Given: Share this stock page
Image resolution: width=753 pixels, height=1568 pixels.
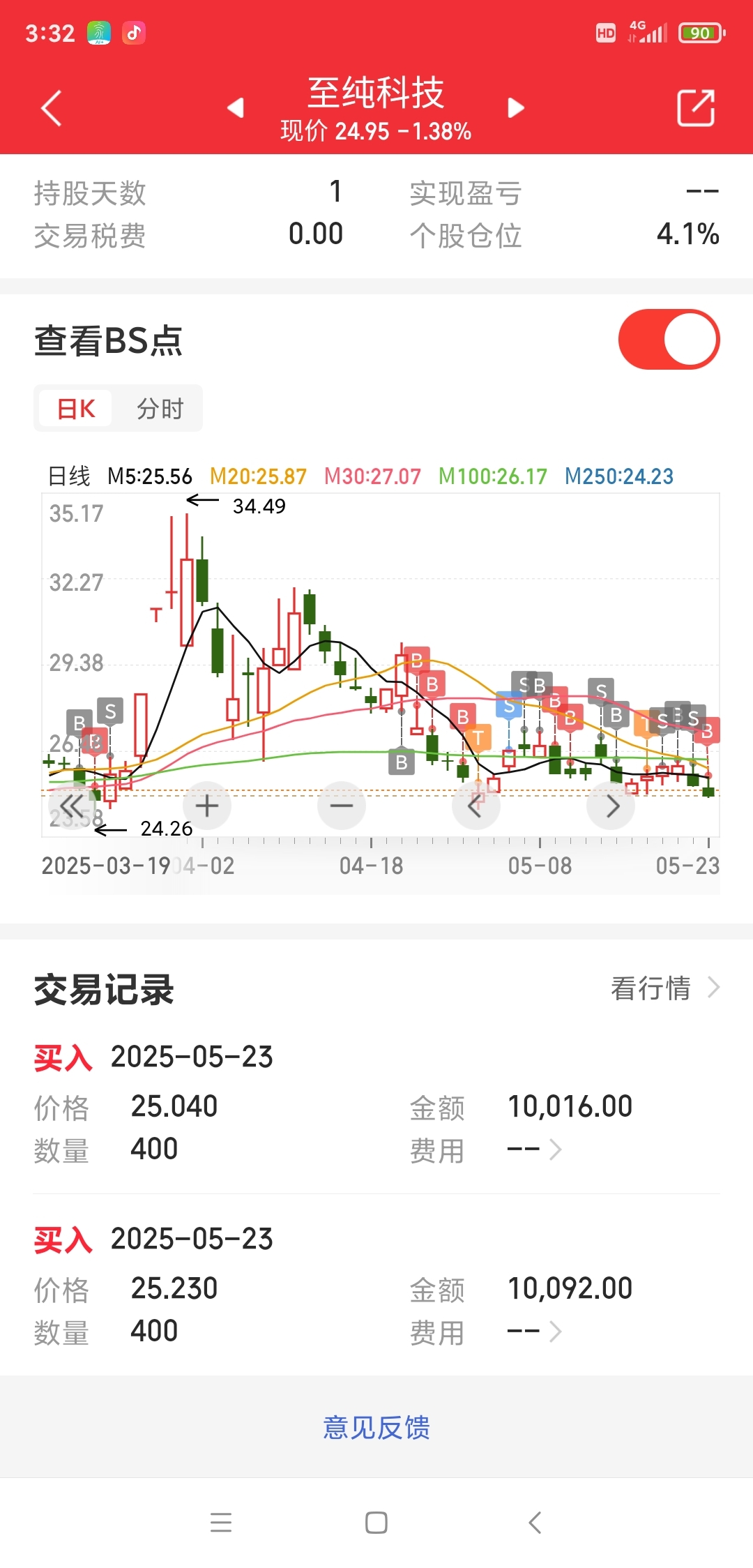Looking at the screenshot, I should tap(696, 108).
